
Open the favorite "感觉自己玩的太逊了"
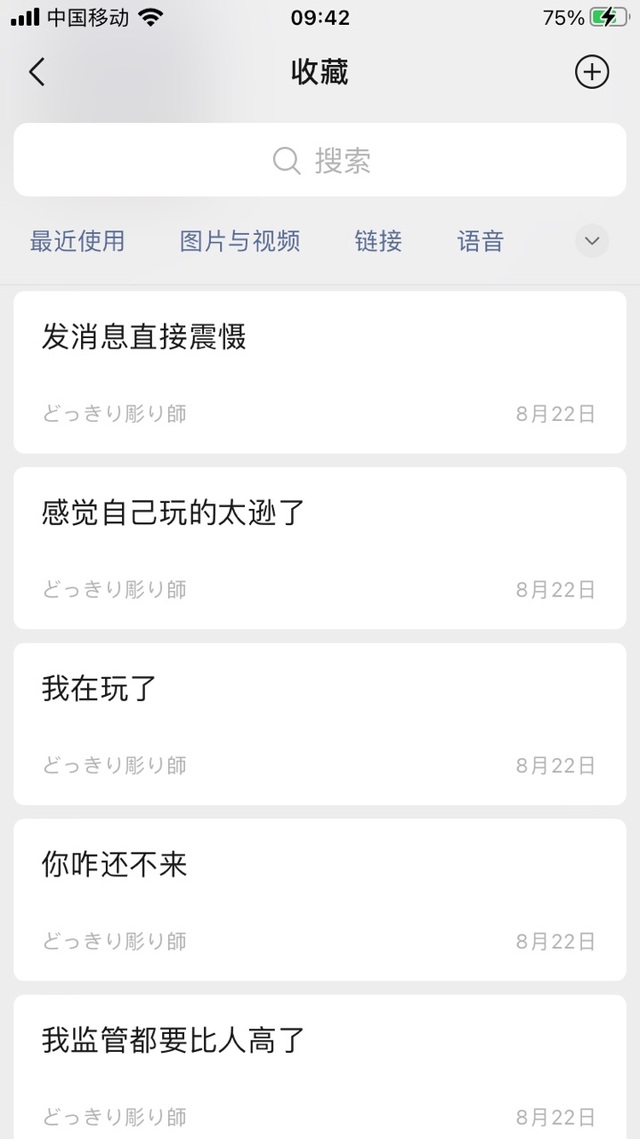320,548
